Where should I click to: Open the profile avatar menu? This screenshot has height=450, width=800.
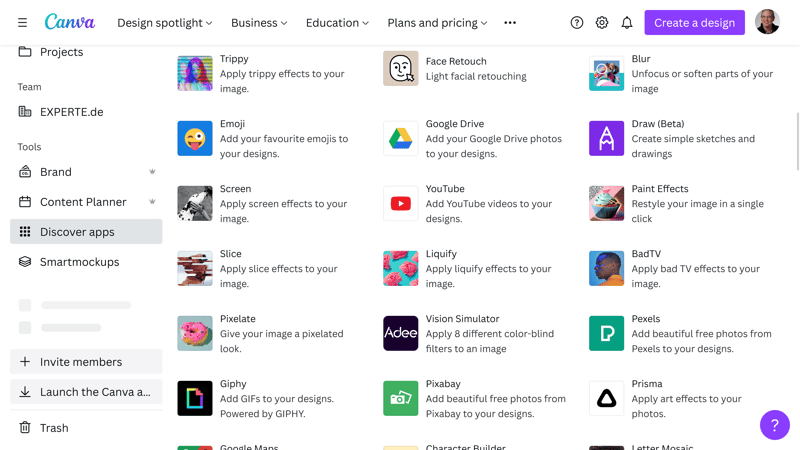click(x=767, y=22)
